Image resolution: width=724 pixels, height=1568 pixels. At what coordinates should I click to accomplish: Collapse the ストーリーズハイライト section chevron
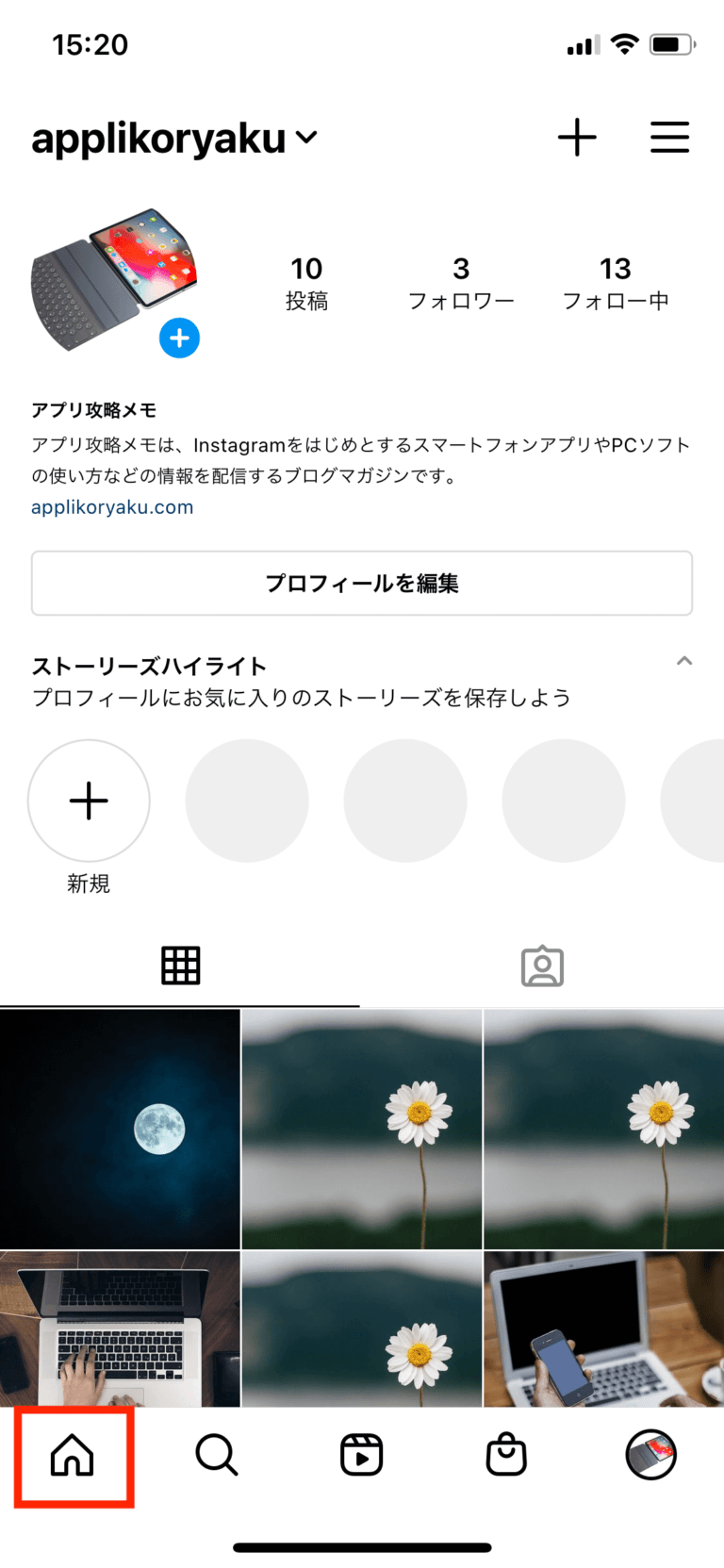(684, 661)
